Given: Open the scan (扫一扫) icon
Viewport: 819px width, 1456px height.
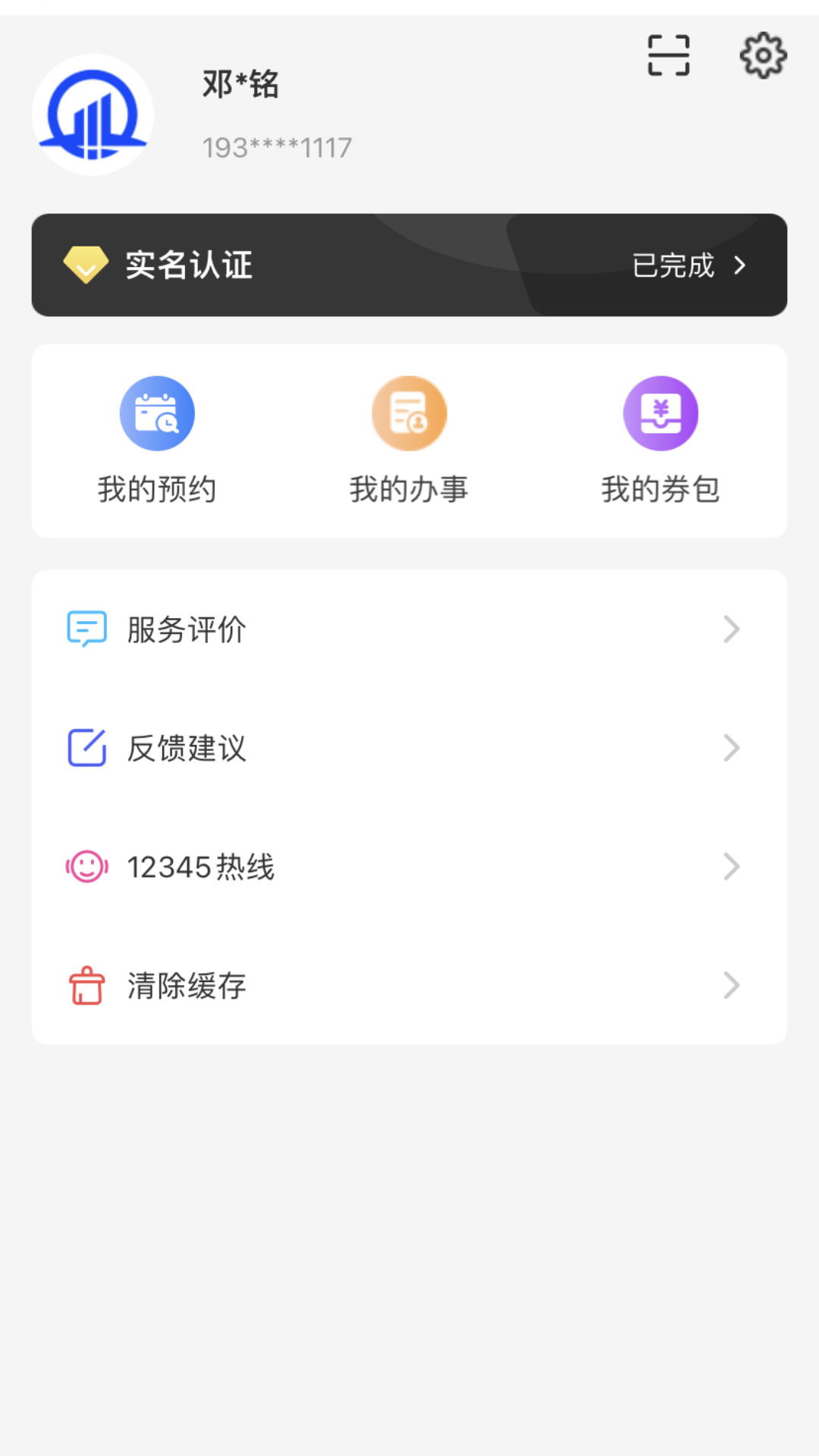Looking at the screenshot, I should (668, 54).
